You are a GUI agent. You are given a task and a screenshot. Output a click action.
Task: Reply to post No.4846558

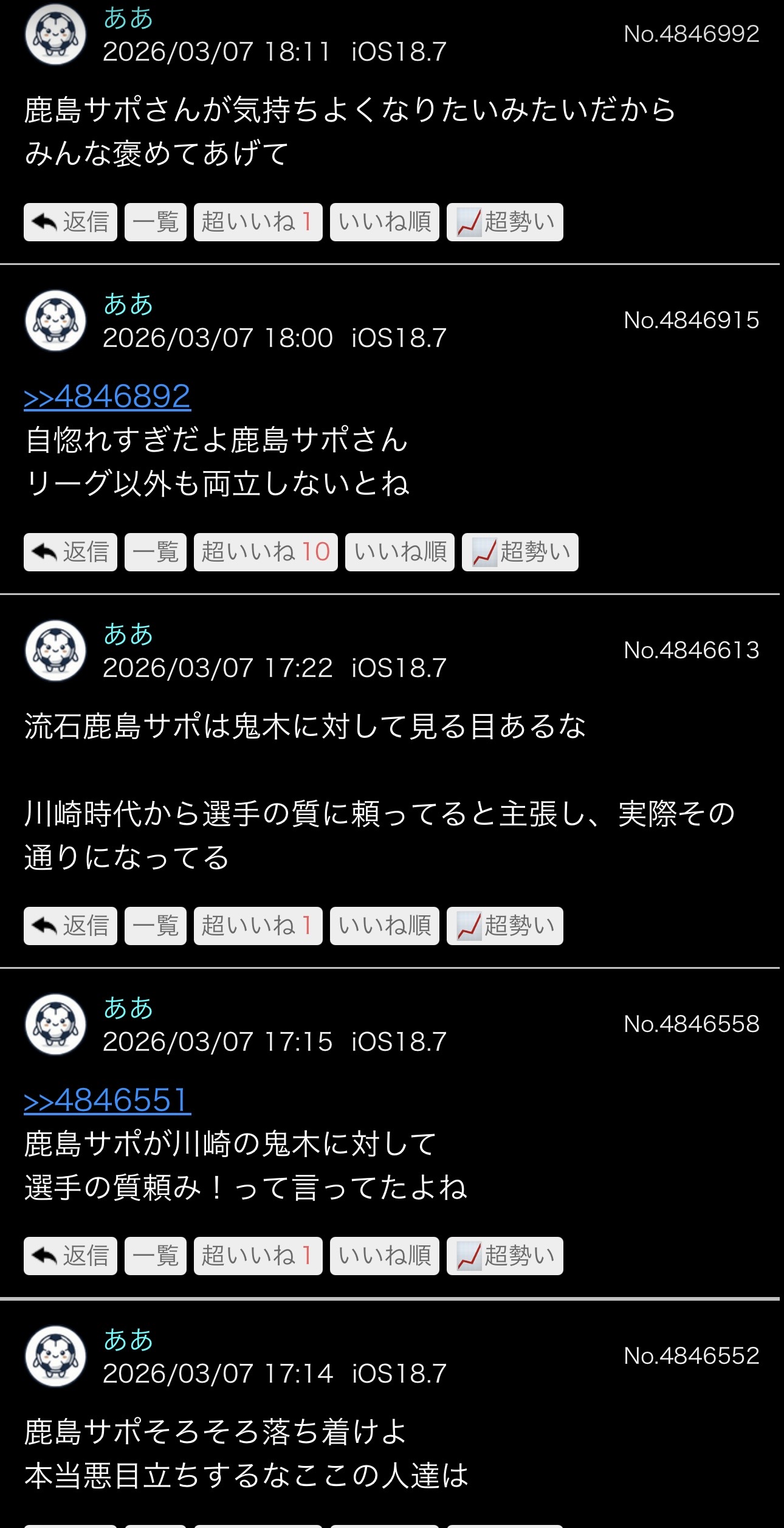(x=70, y=1256)
